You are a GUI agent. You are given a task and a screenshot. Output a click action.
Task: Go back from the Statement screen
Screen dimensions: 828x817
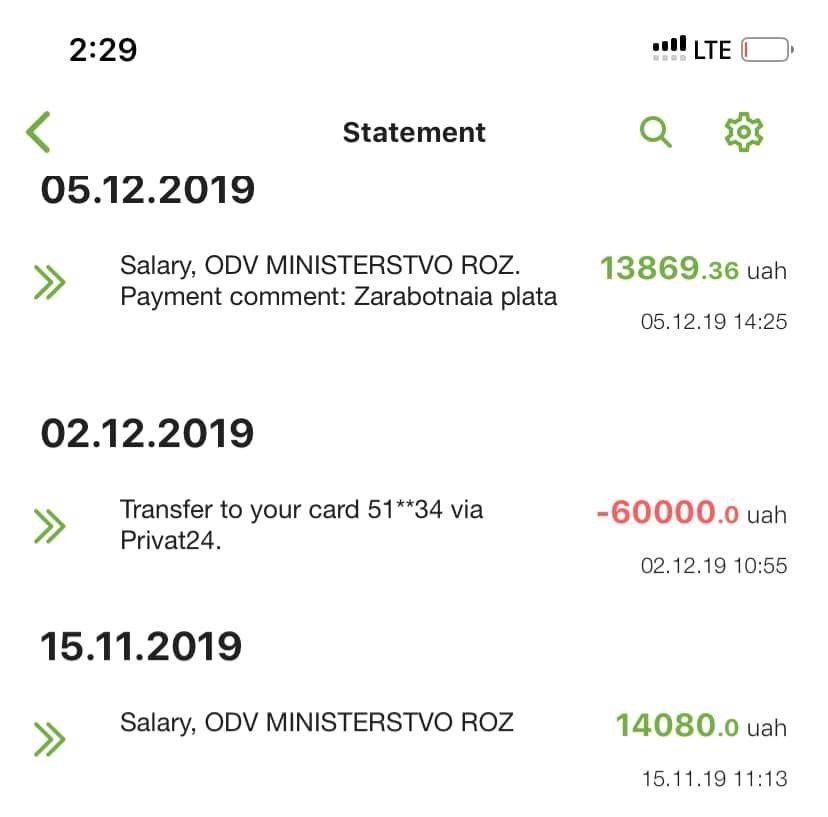[x=39, y=132]
